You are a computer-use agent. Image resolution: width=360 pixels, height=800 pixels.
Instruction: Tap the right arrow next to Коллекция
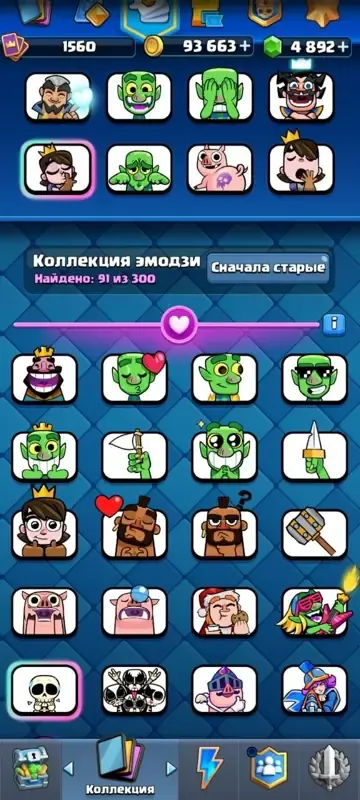point(171,768)
